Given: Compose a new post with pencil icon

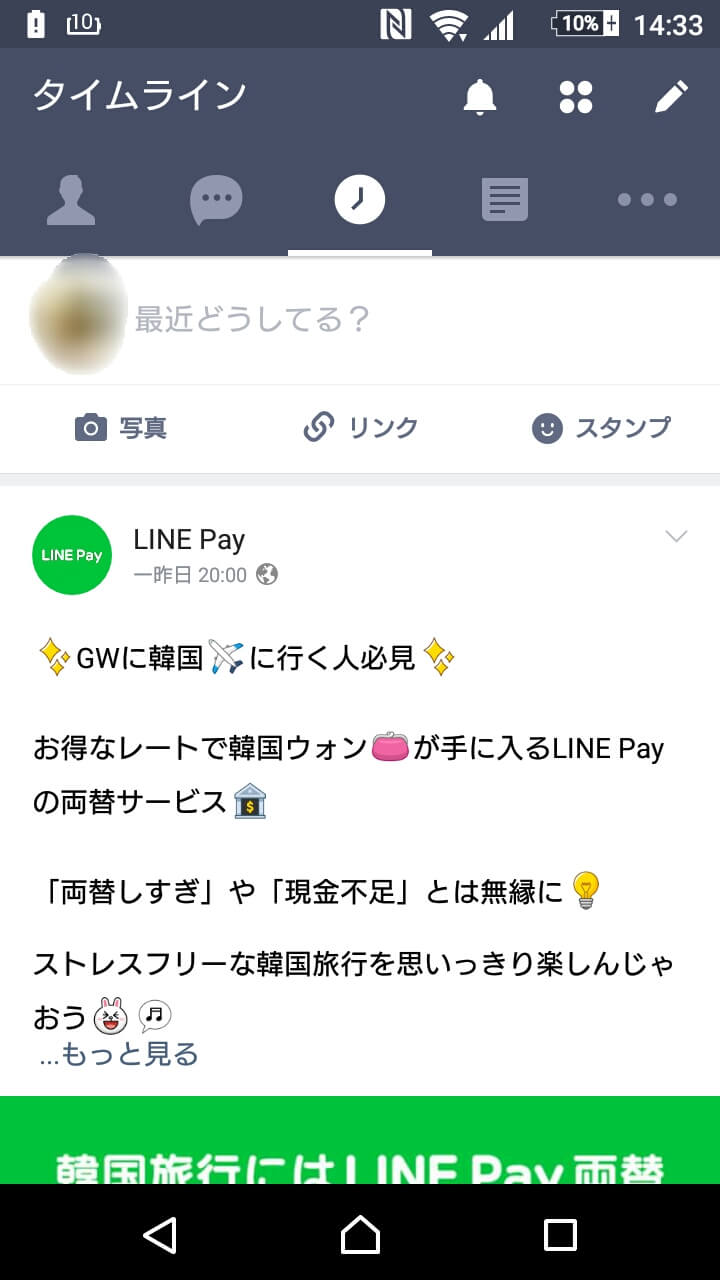Looking at the screenshot, I should [671, 97].
